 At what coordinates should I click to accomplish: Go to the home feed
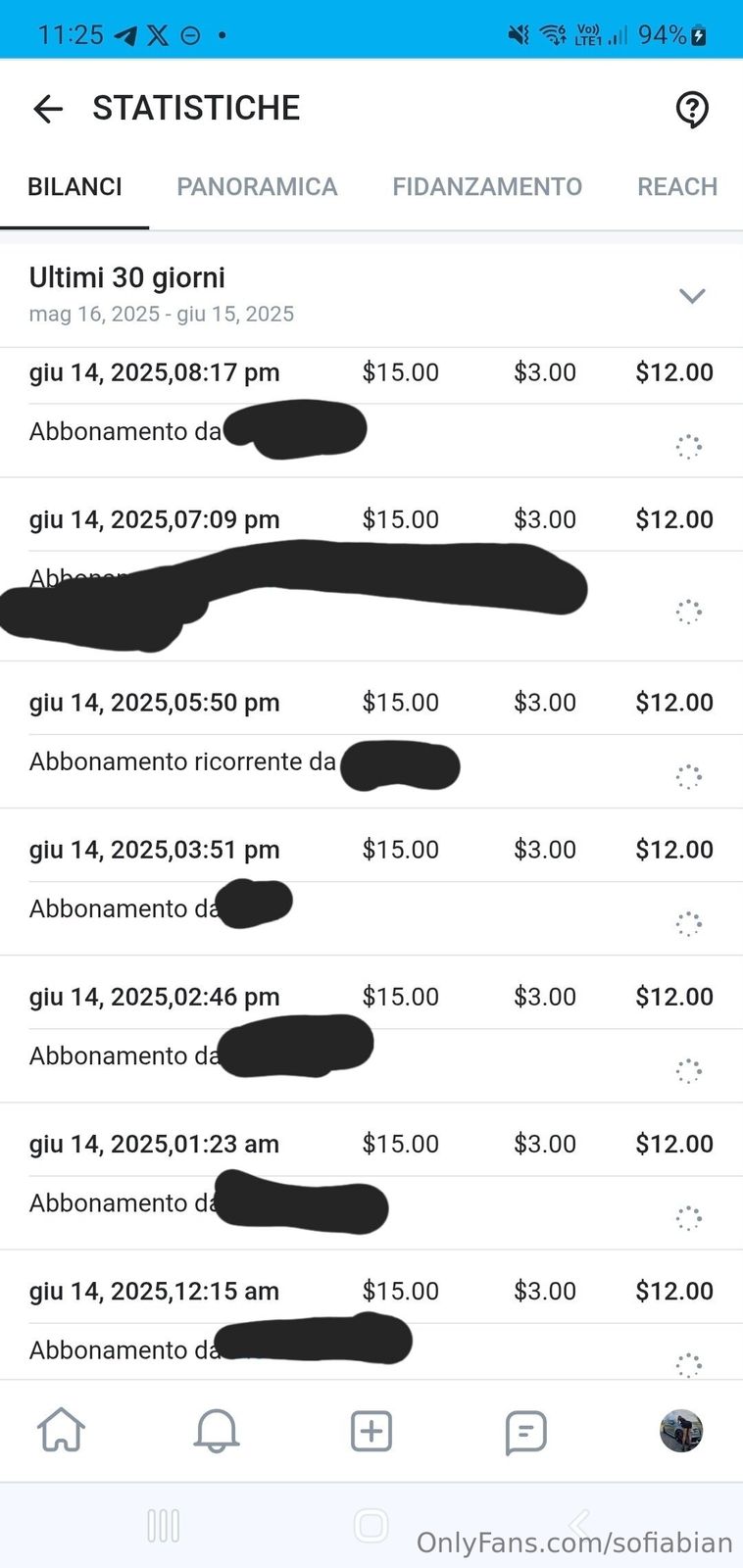tap(61, 1431)
